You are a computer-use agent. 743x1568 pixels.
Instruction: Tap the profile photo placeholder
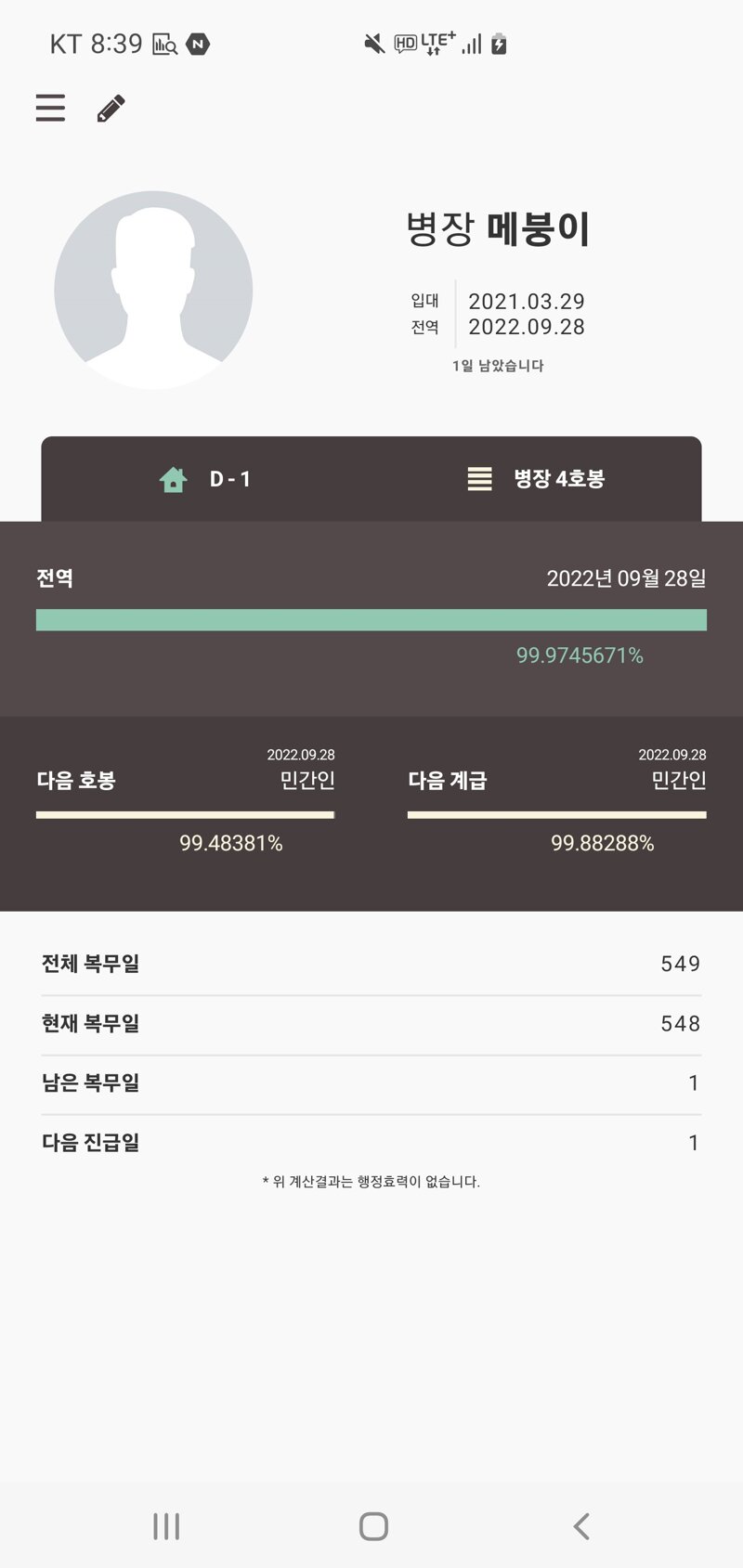click(x=153, y=290)
